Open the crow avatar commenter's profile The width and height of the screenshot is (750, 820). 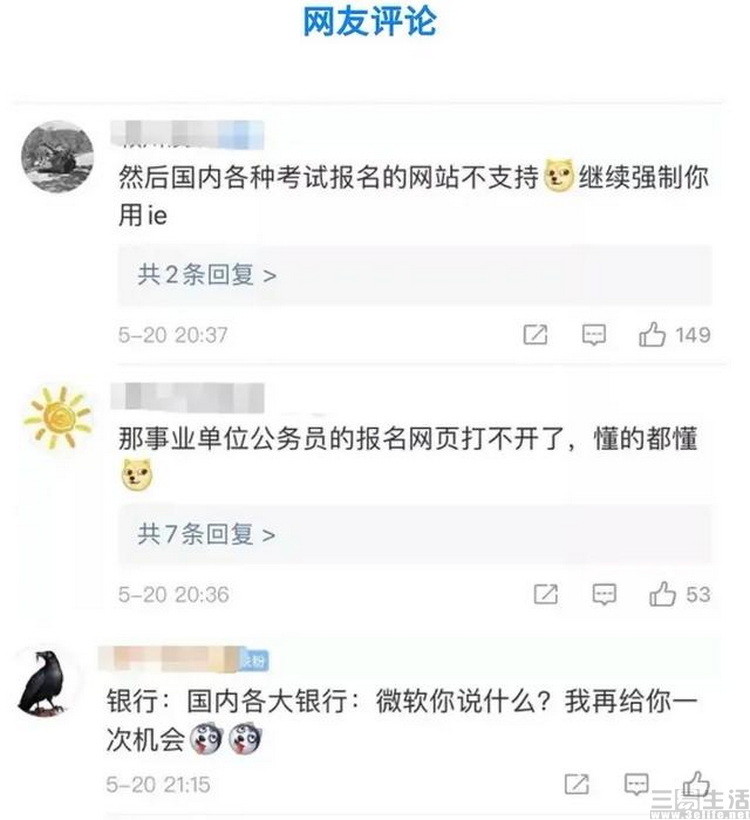point(46,683)
